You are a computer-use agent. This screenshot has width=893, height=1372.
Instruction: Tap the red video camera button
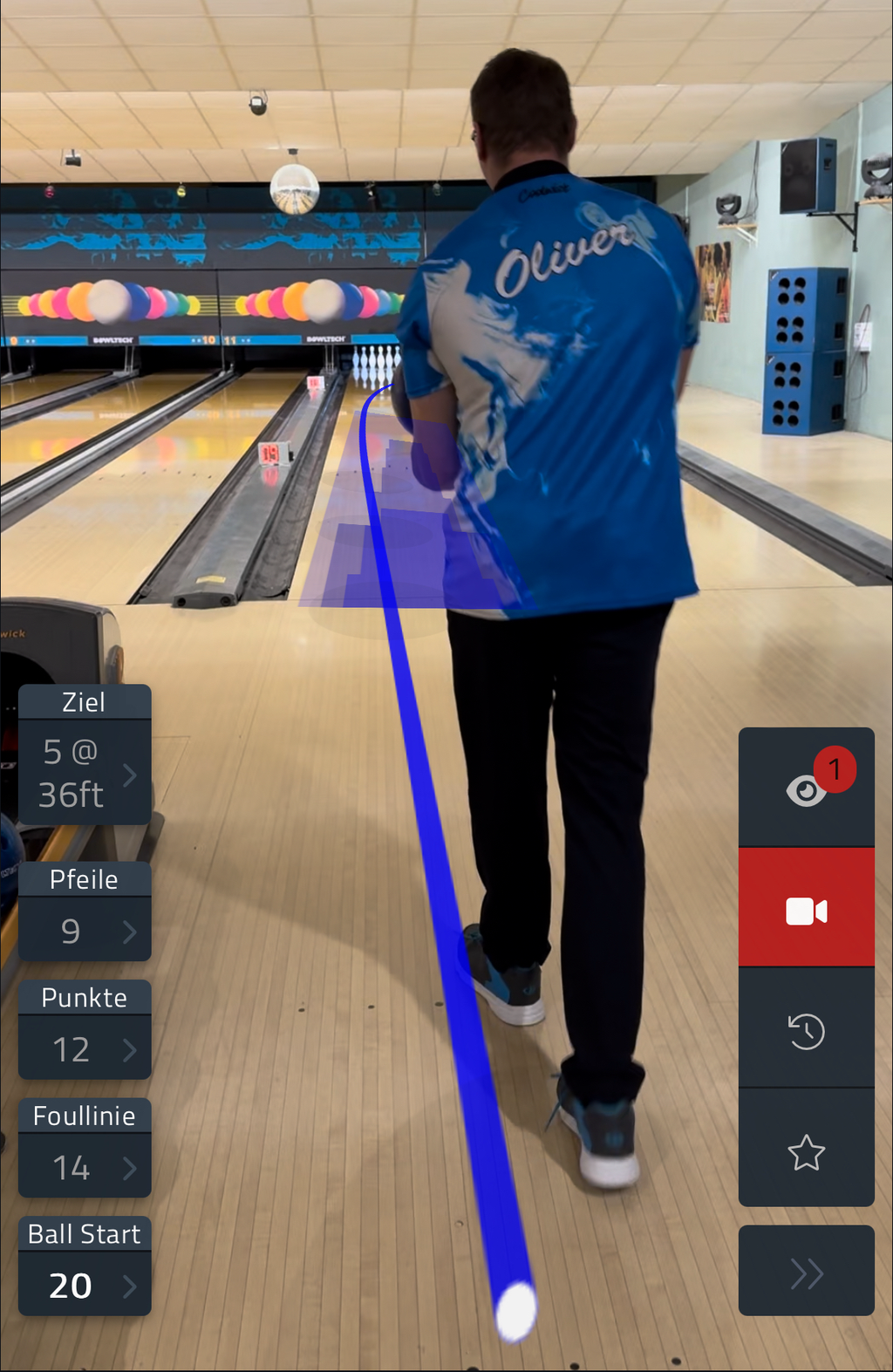tap(806, 910)
